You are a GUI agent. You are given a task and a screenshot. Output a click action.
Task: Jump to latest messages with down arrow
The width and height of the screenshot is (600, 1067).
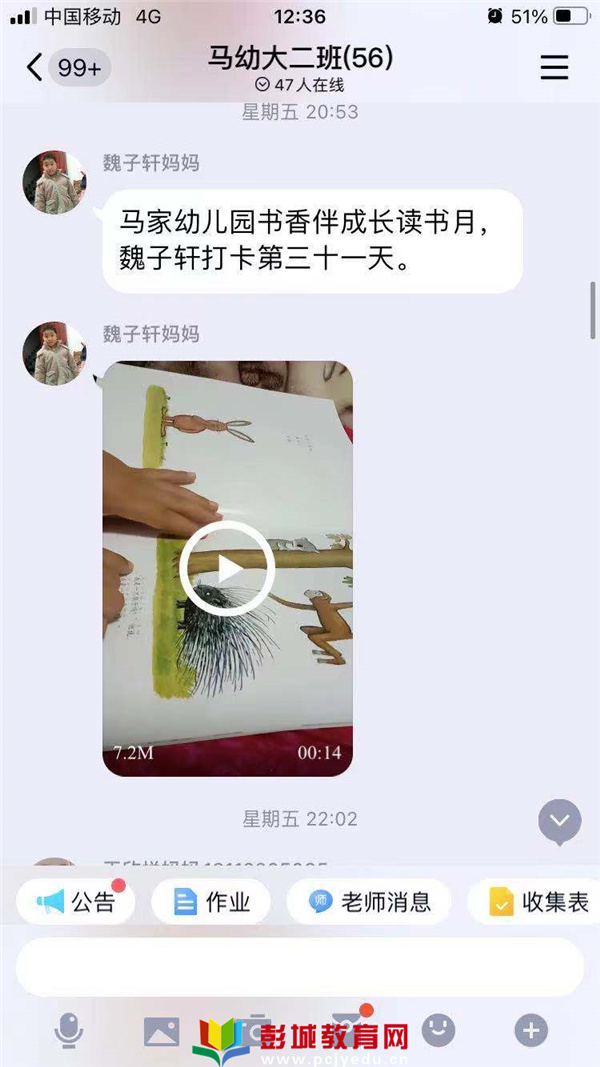[x=559, y=821]
